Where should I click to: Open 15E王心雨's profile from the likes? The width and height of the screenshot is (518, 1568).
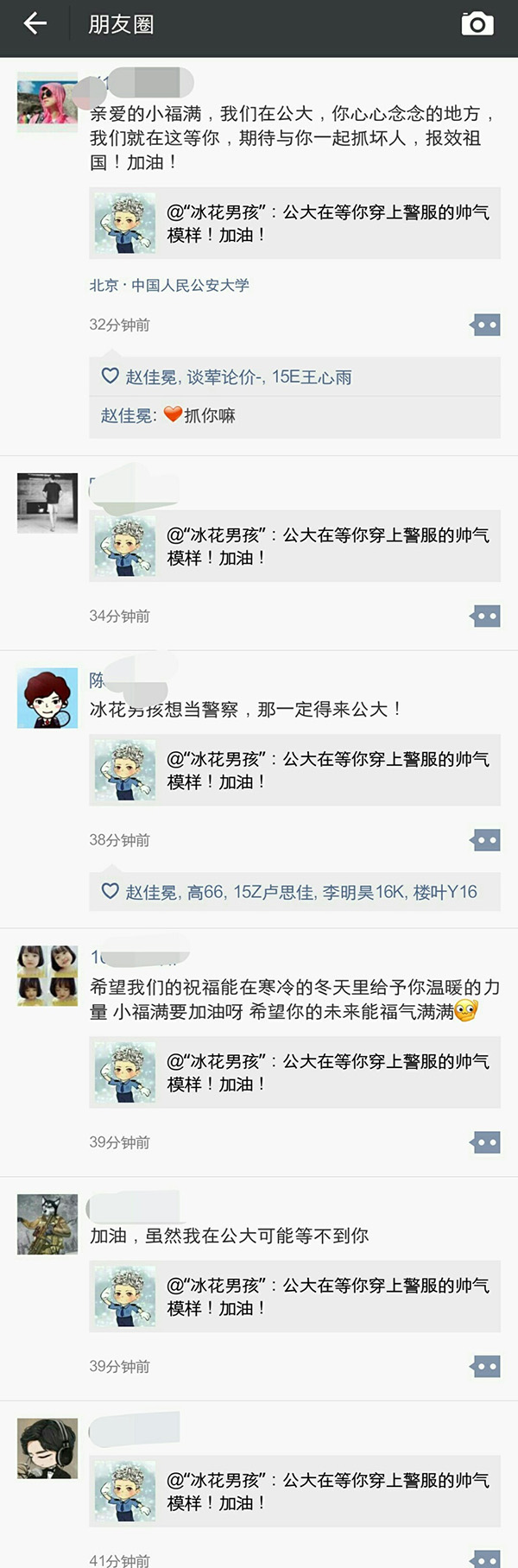click(x=312, y=376)
